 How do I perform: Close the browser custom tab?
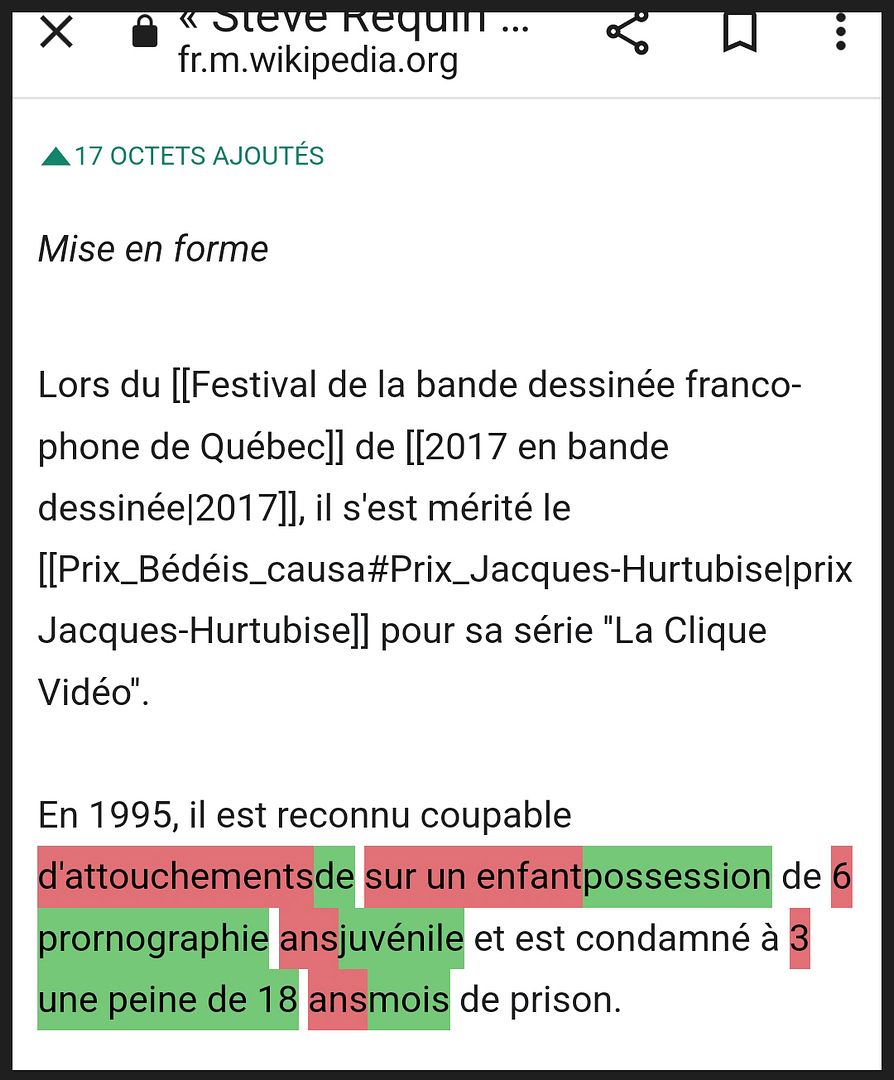point(56,33)
